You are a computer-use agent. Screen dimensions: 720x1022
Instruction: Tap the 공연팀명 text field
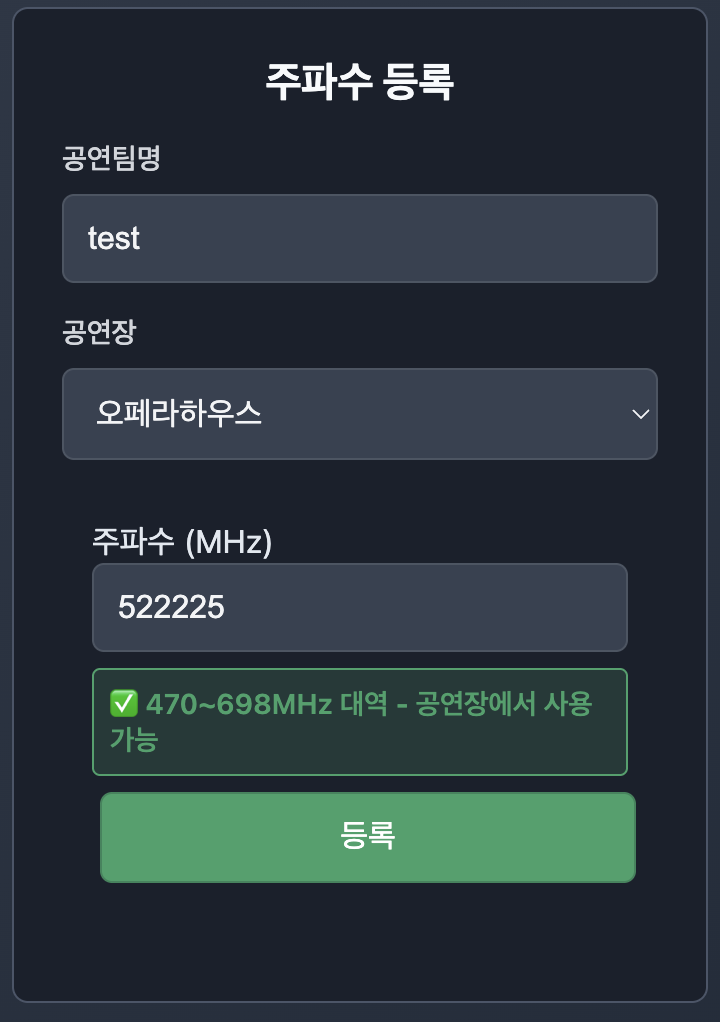point(359,238)
